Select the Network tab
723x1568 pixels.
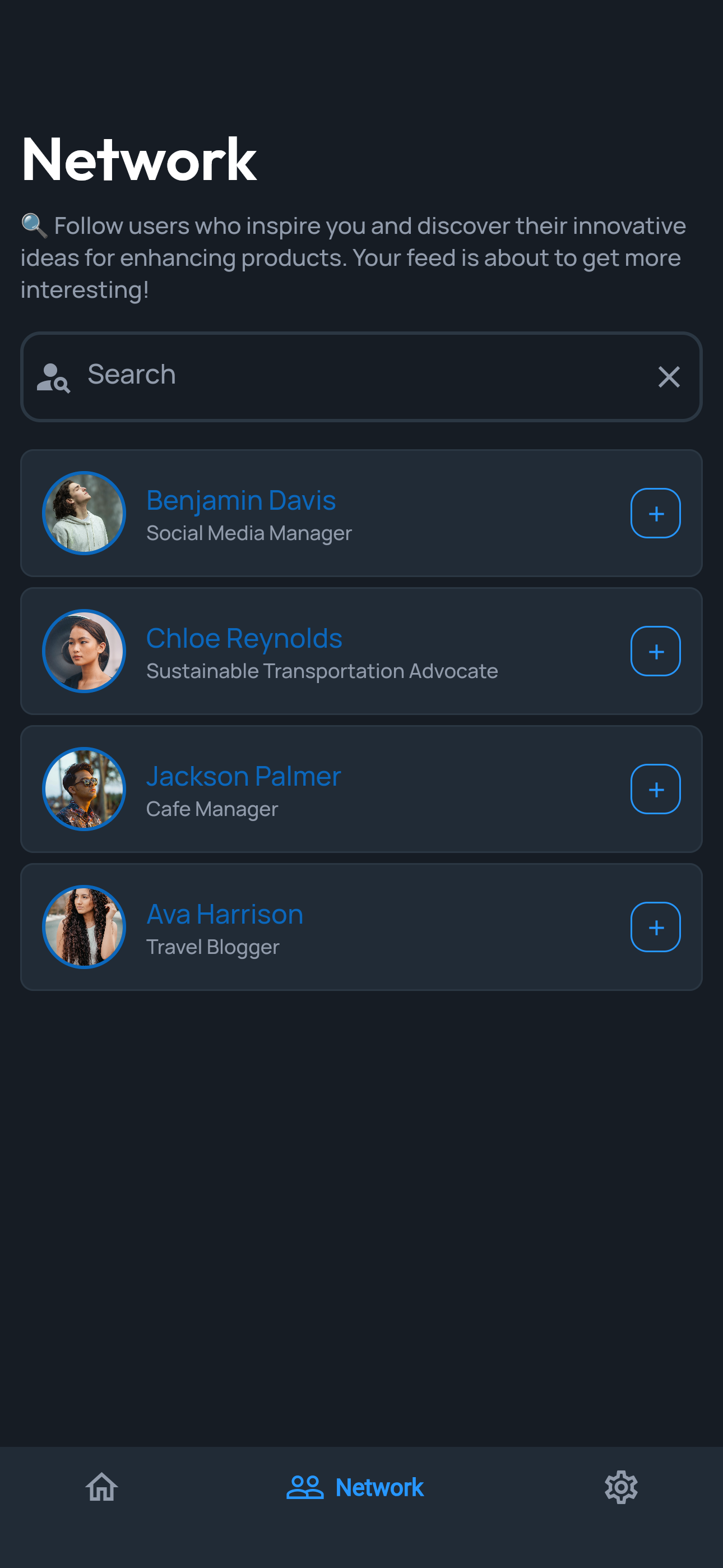[x=355, y=1487]
